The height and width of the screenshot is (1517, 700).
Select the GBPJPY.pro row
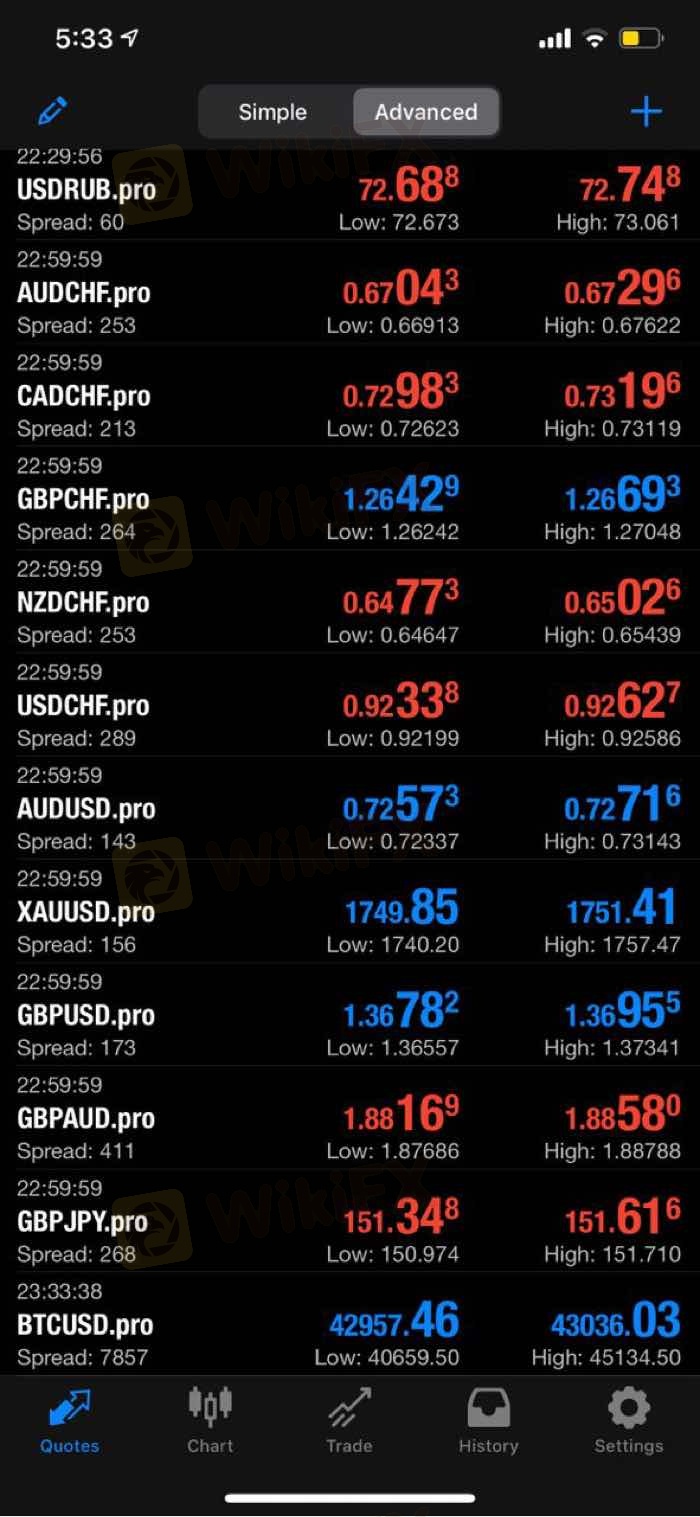point(350,1219)
